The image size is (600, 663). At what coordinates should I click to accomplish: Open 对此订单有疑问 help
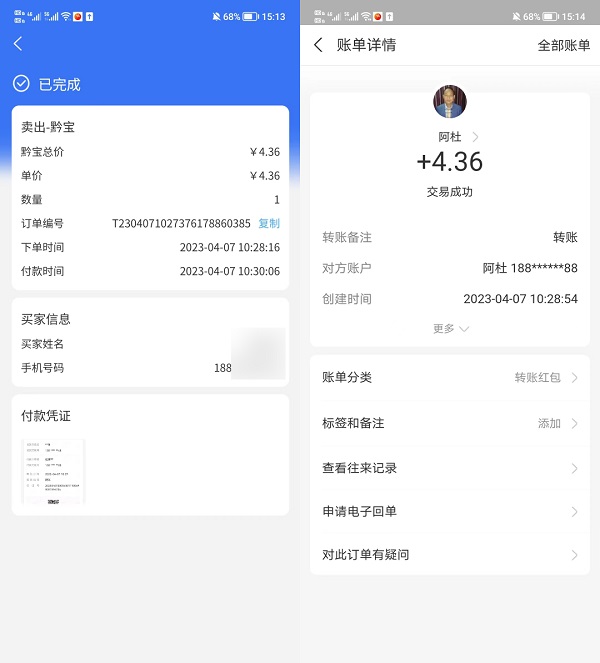449,555
